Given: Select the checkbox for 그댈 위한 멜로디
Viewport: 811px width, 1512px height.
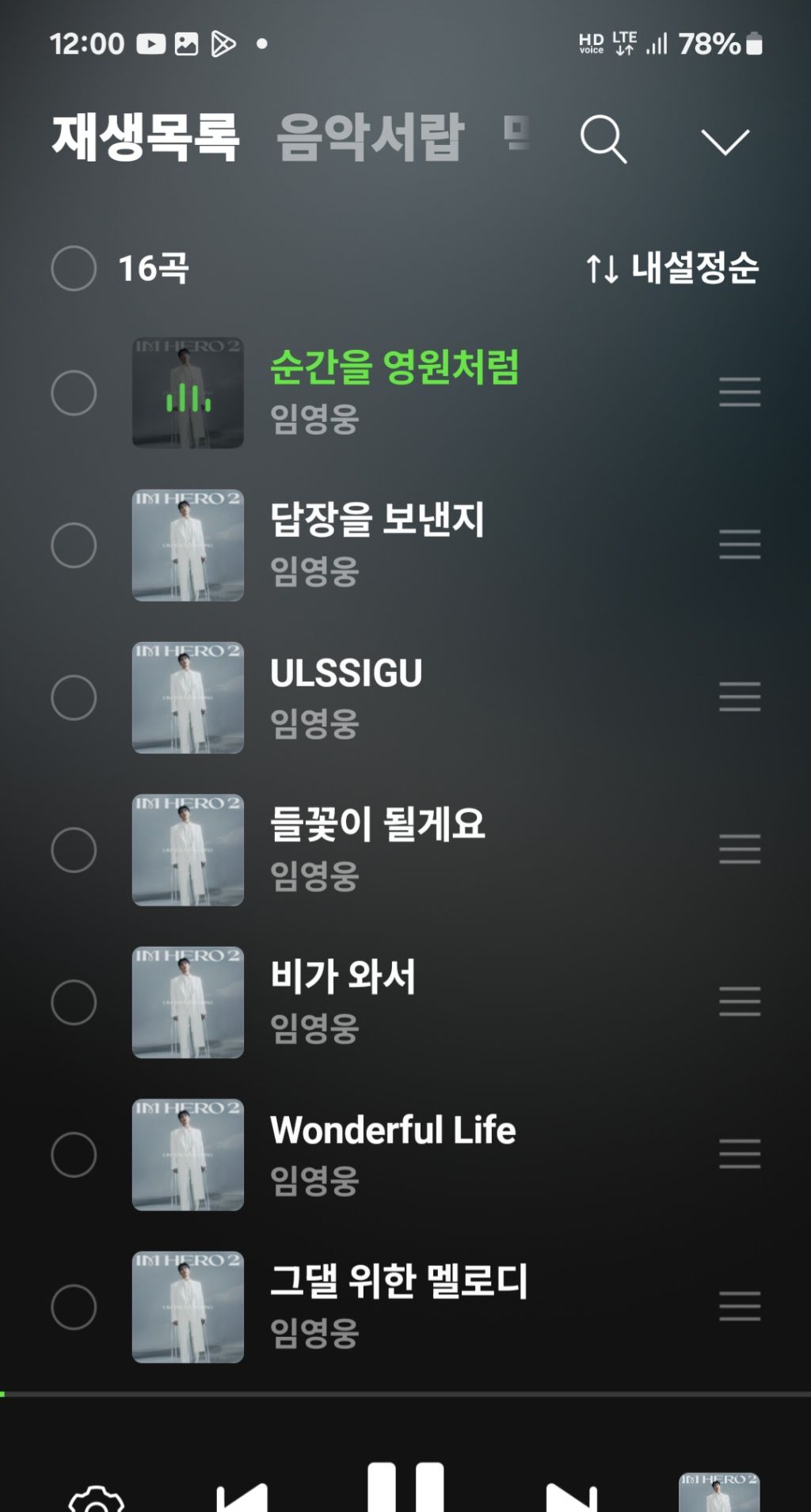Looking at the screenshot, I should [x=74, y=1307].
